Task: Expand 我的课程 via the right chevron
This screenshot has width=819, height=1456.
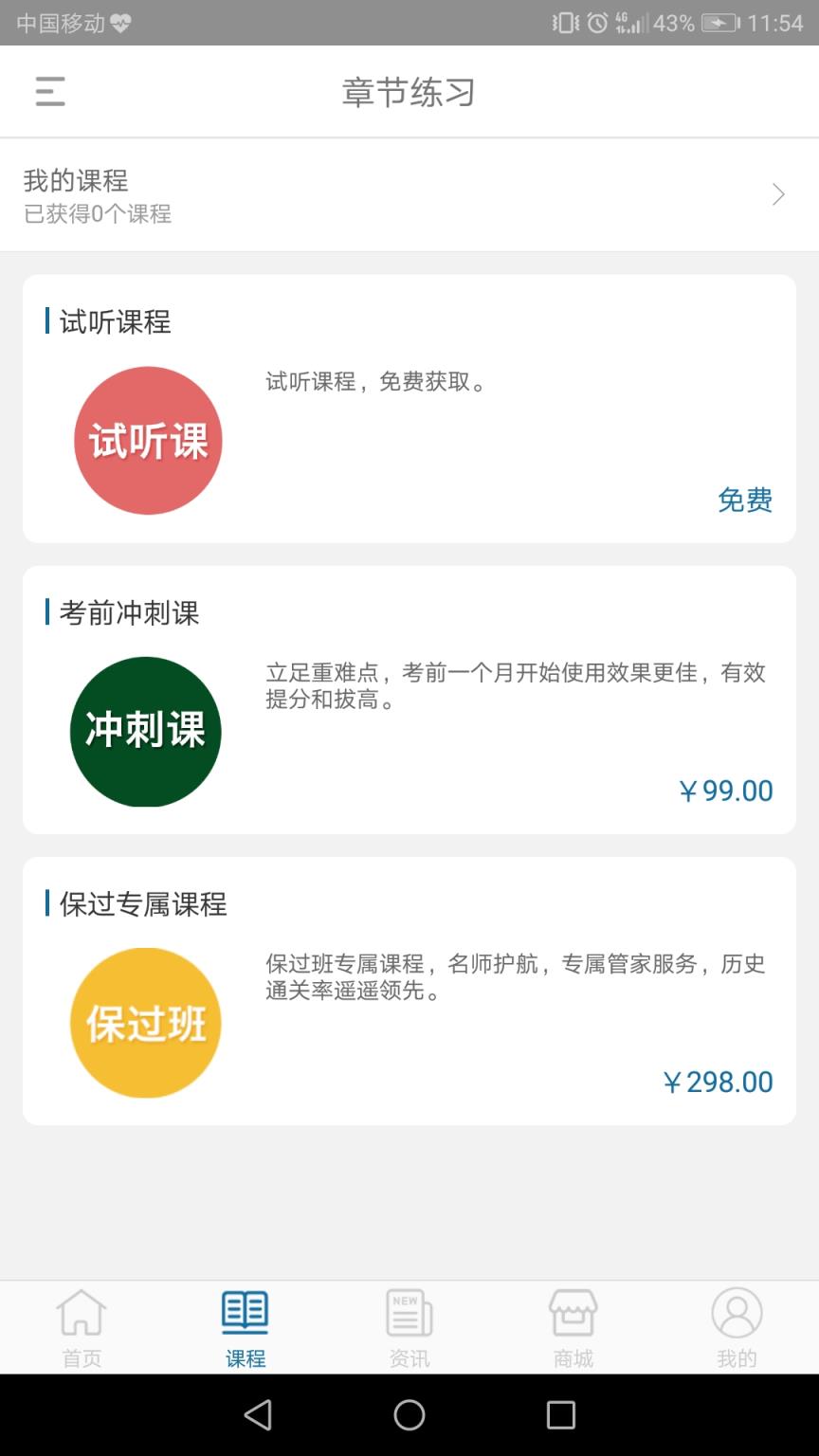Action: (778, 193)
